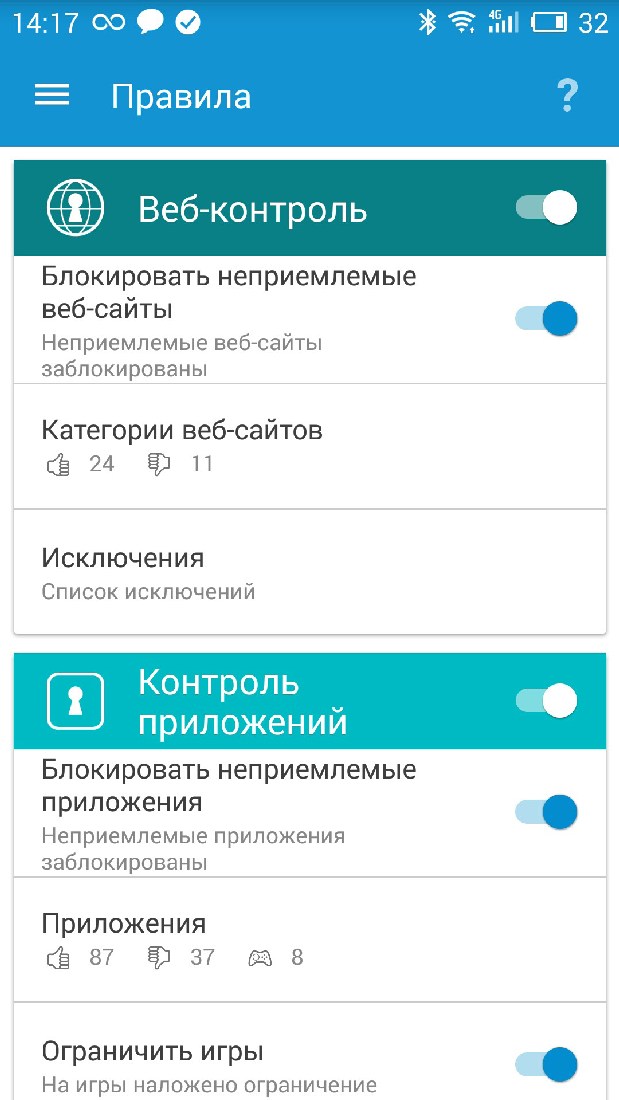This screenshot has width=619, height=1100.
Task: Turn off the Веб-контроль switch
Action: [547, 208]
